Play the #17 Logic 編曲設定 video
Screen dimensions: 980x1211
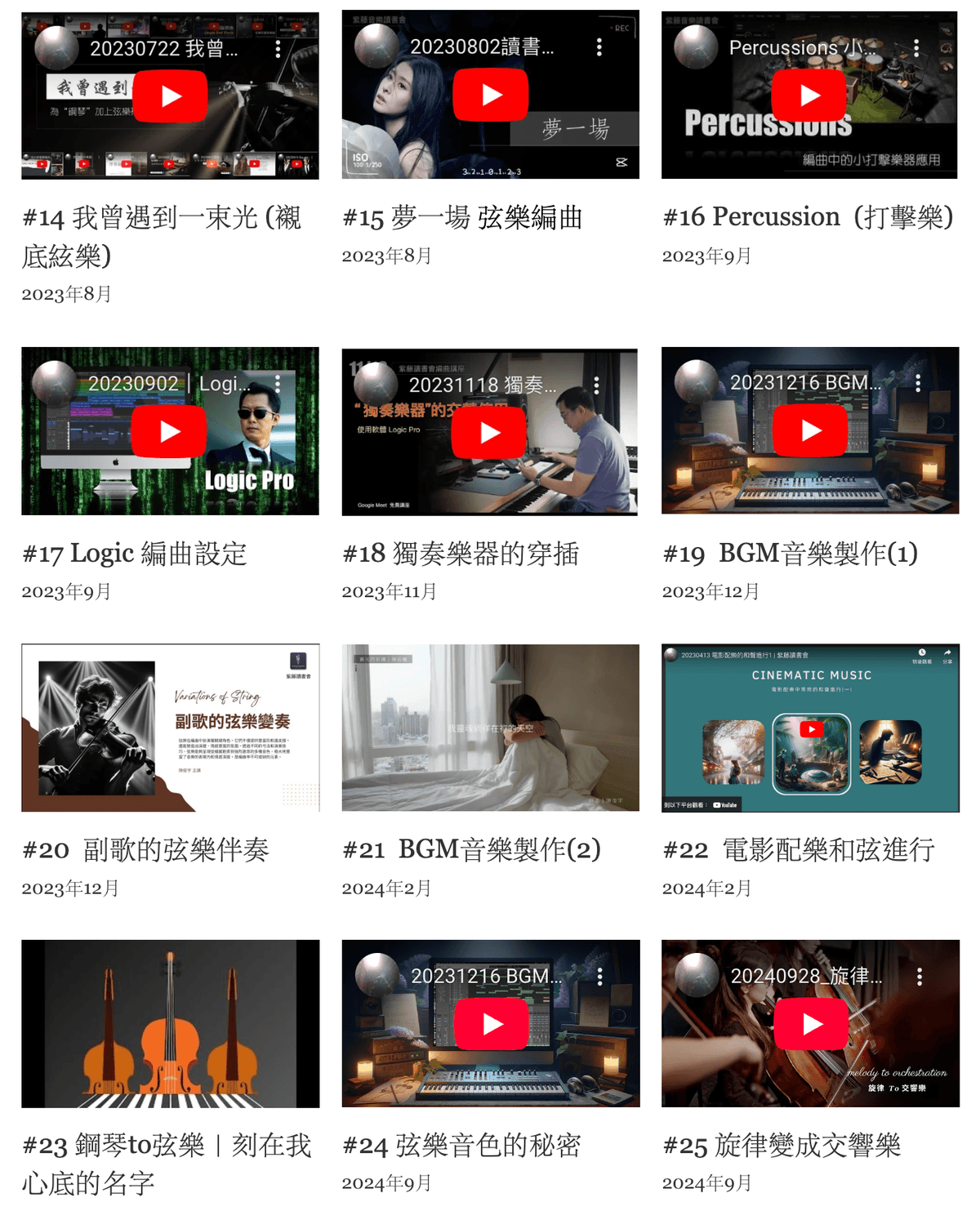169,431
